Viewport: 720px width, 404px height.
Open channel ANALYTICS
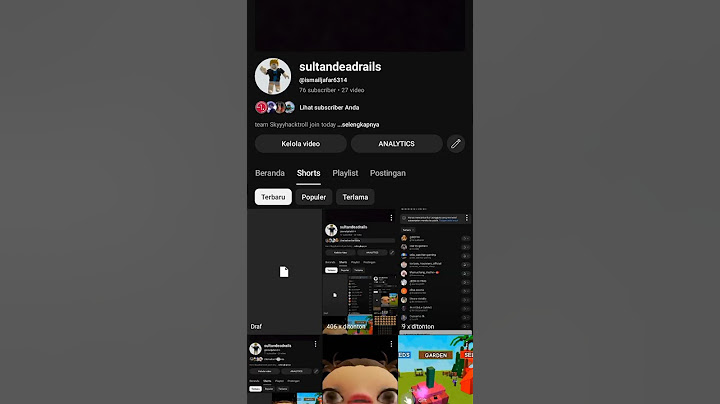click(x=396, y=144)
